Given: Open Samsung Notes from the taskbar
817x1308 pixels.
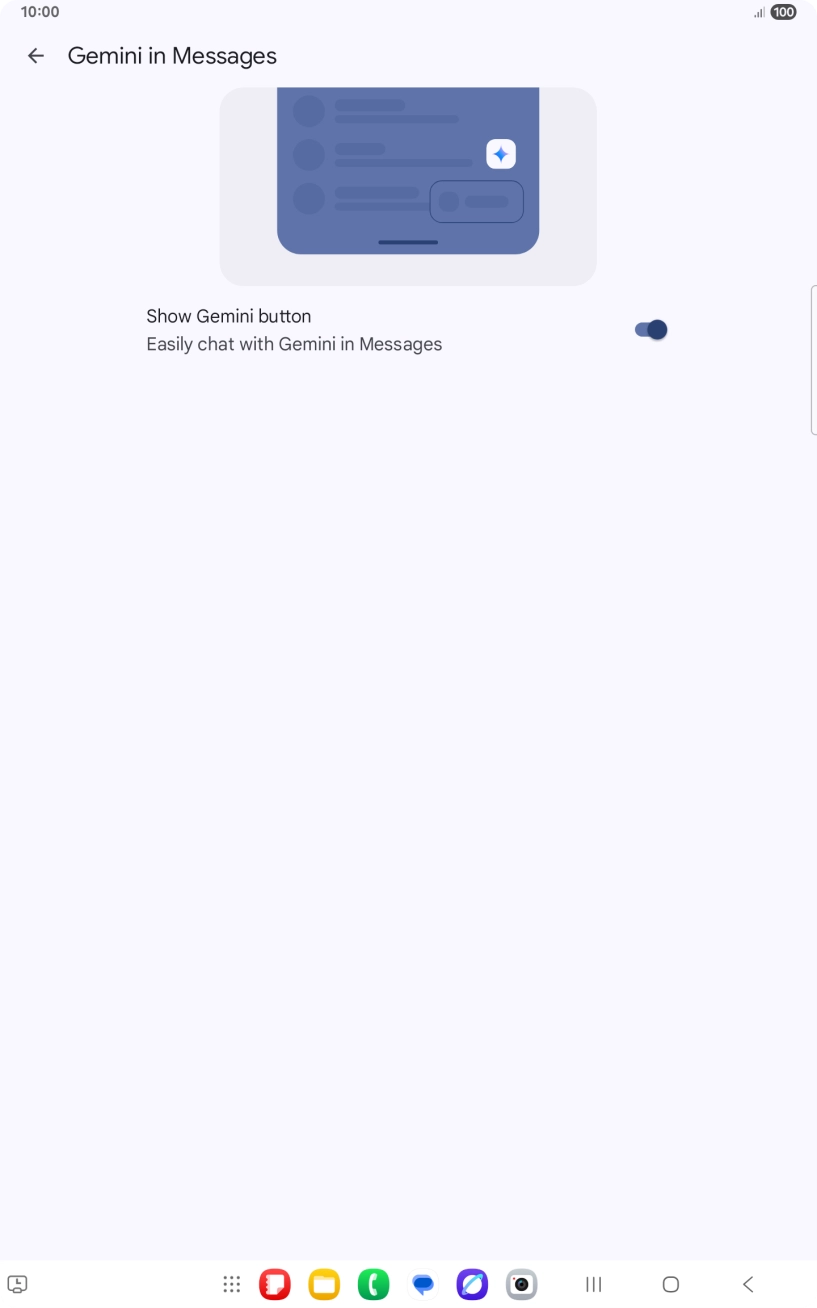Looking at the screenshot, I should pyautogui.click(x=273, y=1284).
